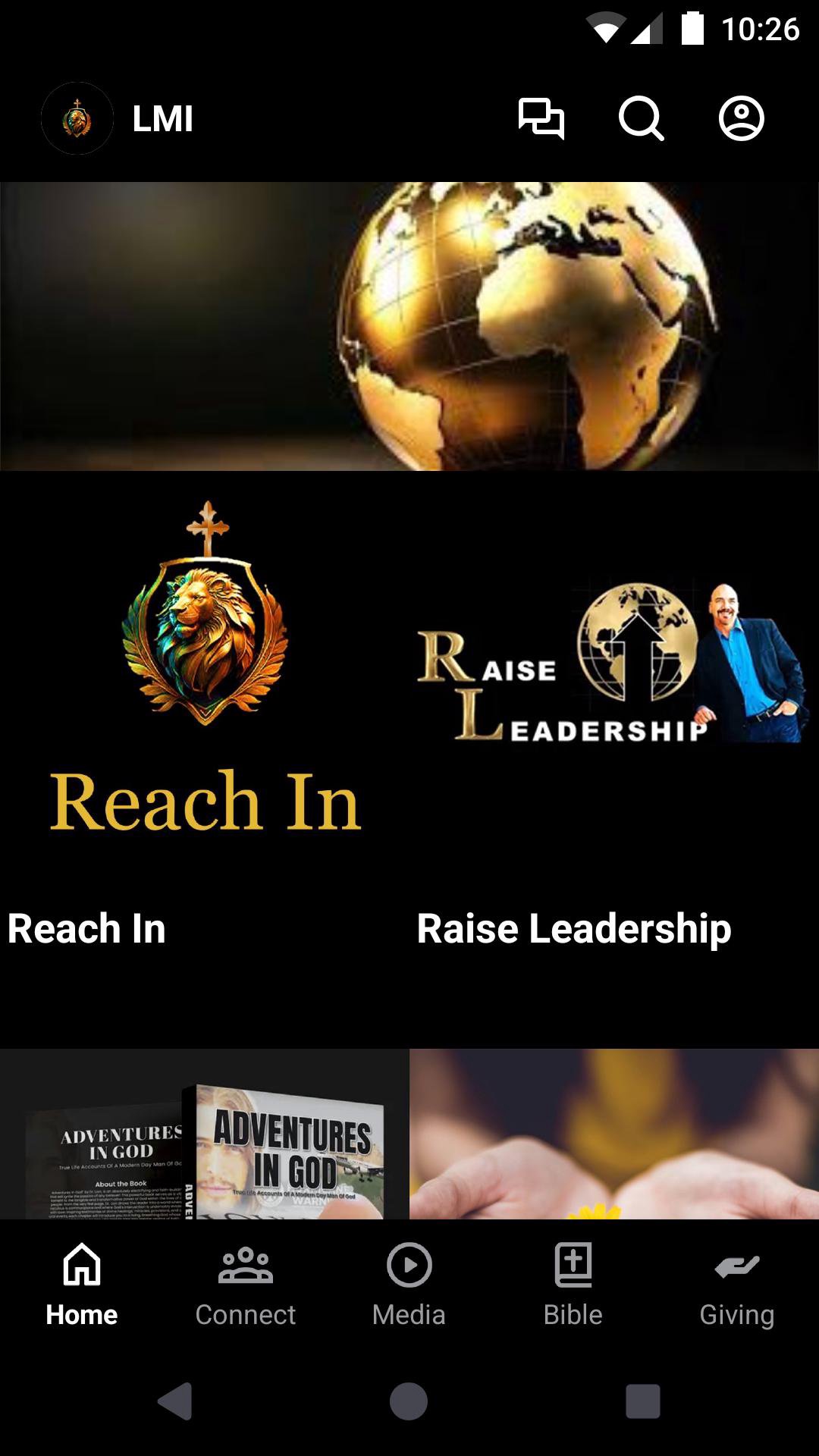Screen dimensions: 819x1456
Task: Open the open hands image tile
Action: 614,1134
